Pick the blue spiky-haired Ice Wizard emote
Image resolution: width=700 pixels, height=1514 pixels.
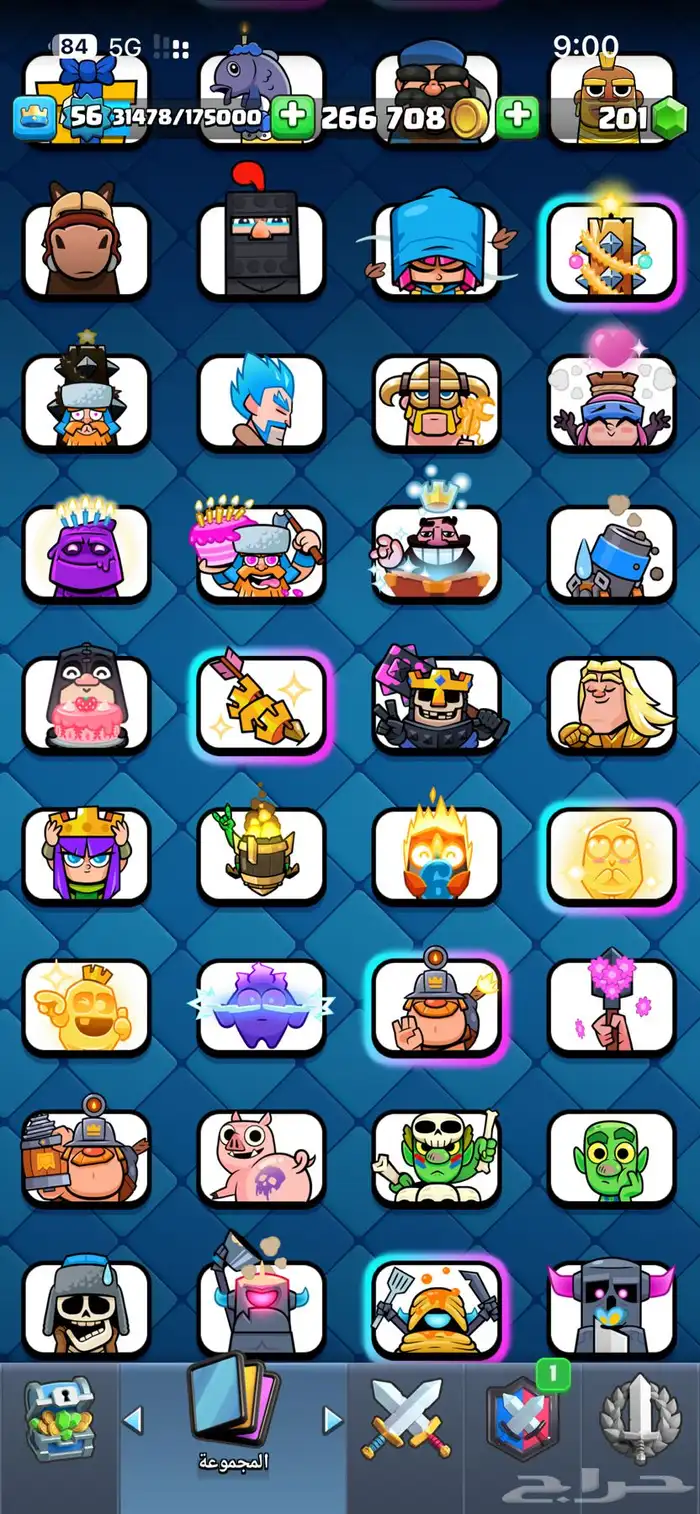pyautogui.click(x=261, y=401)
